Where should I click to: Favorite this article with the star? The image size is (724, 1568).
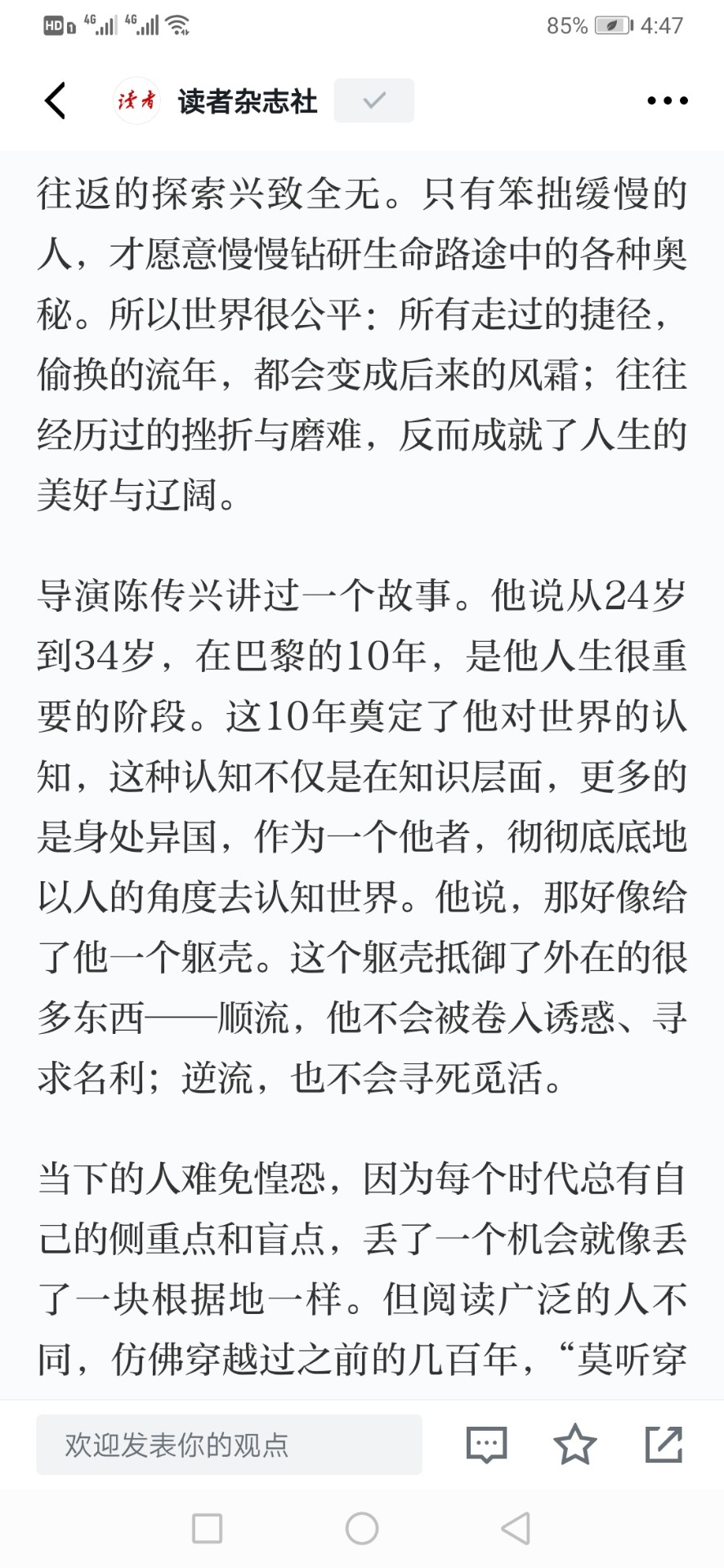click(574, 1444)
